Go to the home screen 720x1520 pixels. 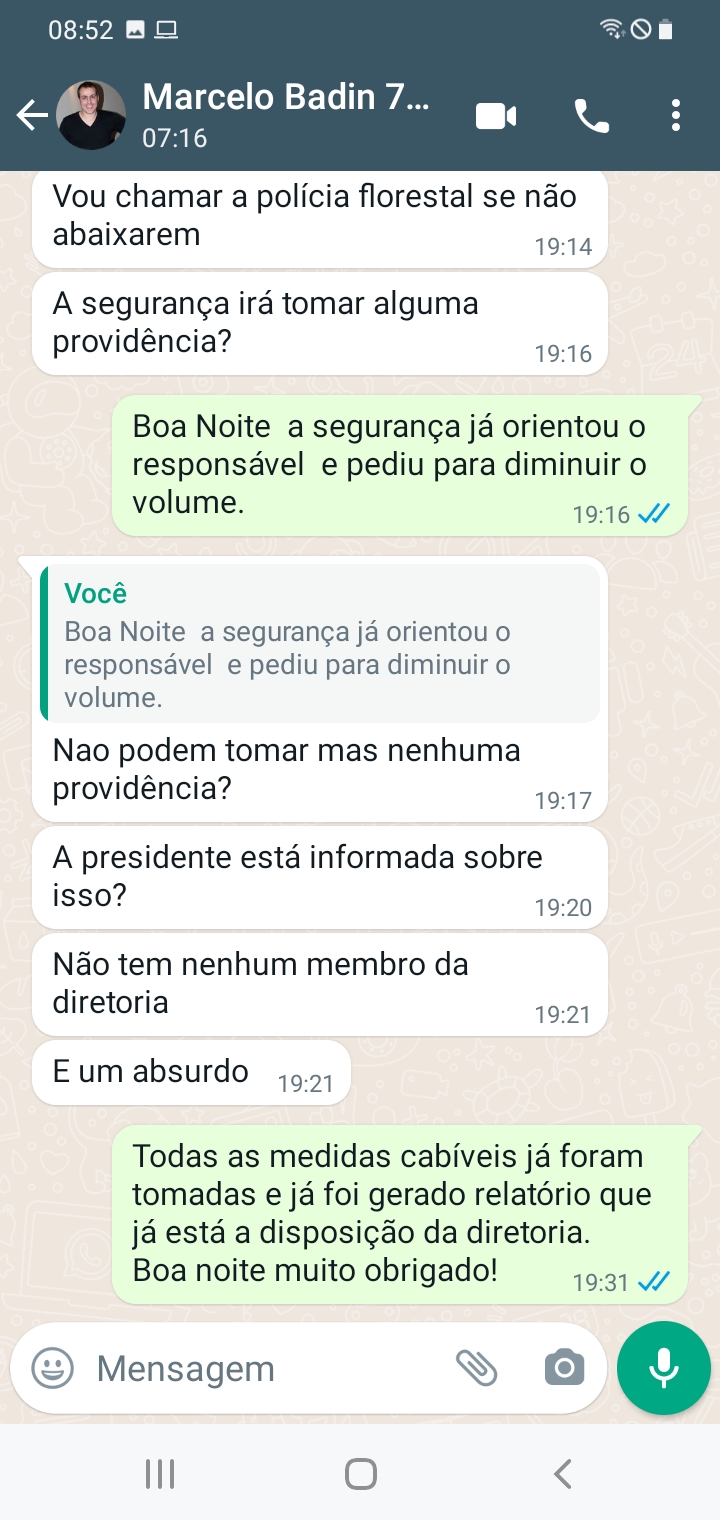(x=360, y=1473)
